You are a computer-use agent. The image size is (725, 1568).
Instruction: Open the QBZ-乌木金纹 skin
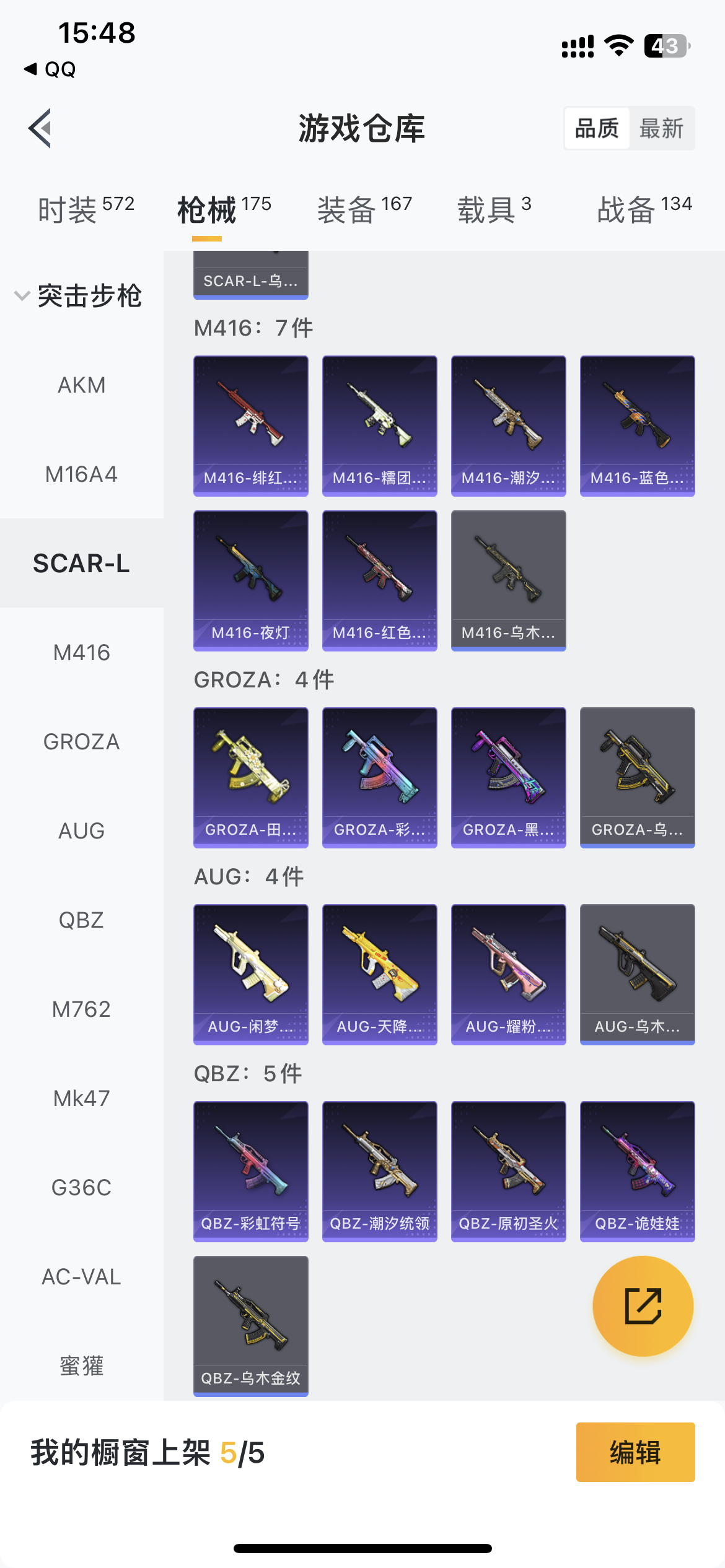250,1326
